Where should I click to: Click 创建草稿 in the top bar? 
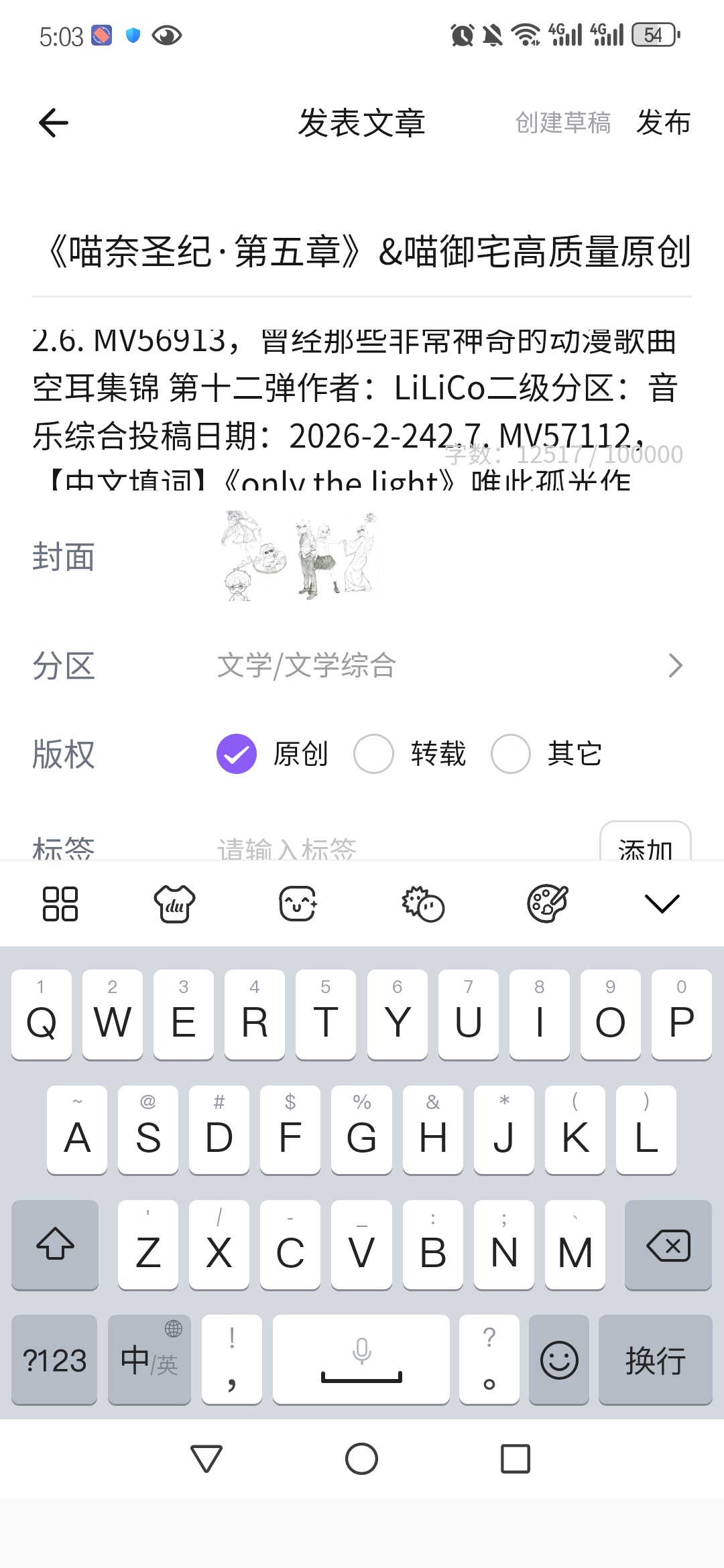(x=562, y=123)
